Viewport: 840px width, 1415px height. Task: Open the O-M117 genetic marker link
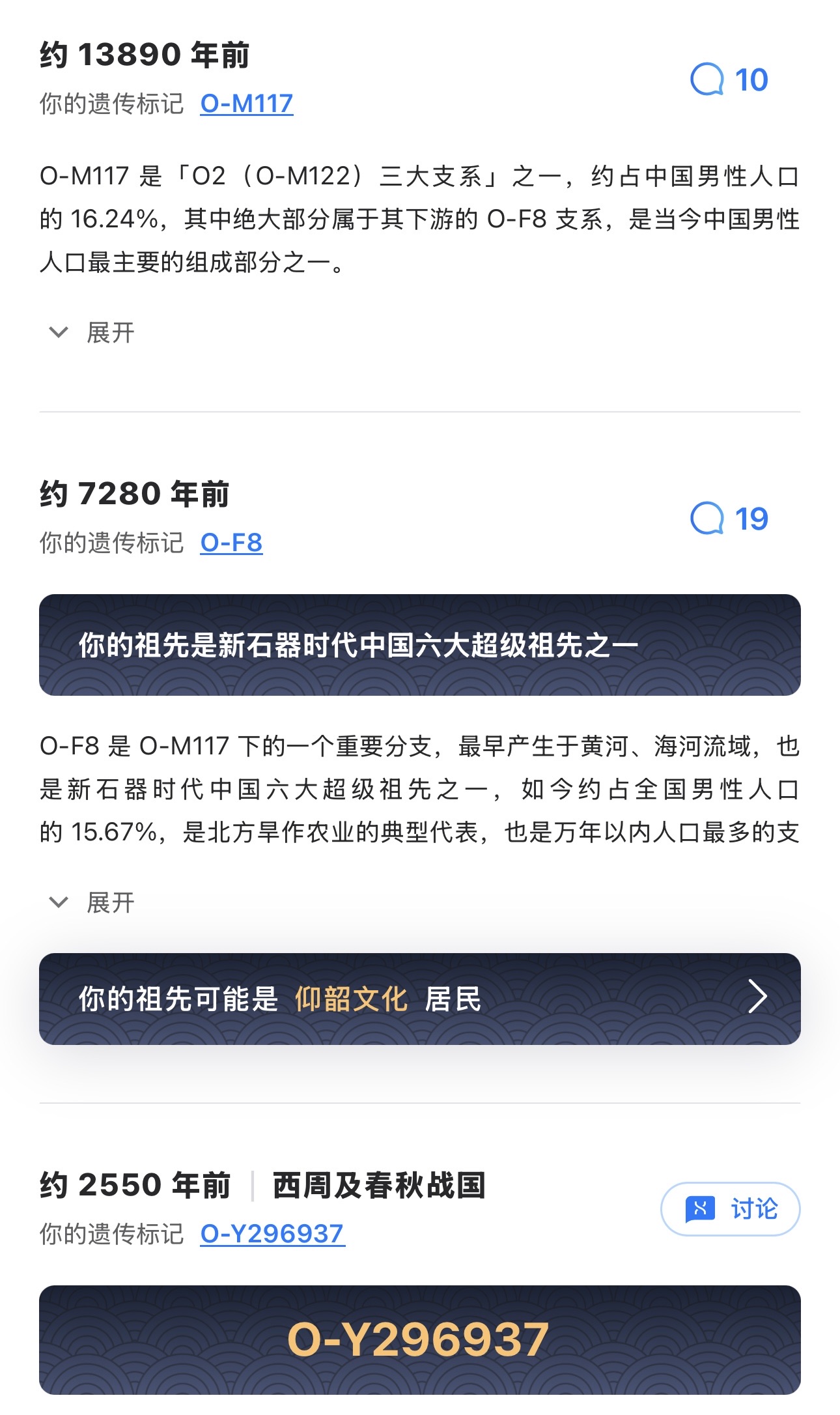point(247,104)
